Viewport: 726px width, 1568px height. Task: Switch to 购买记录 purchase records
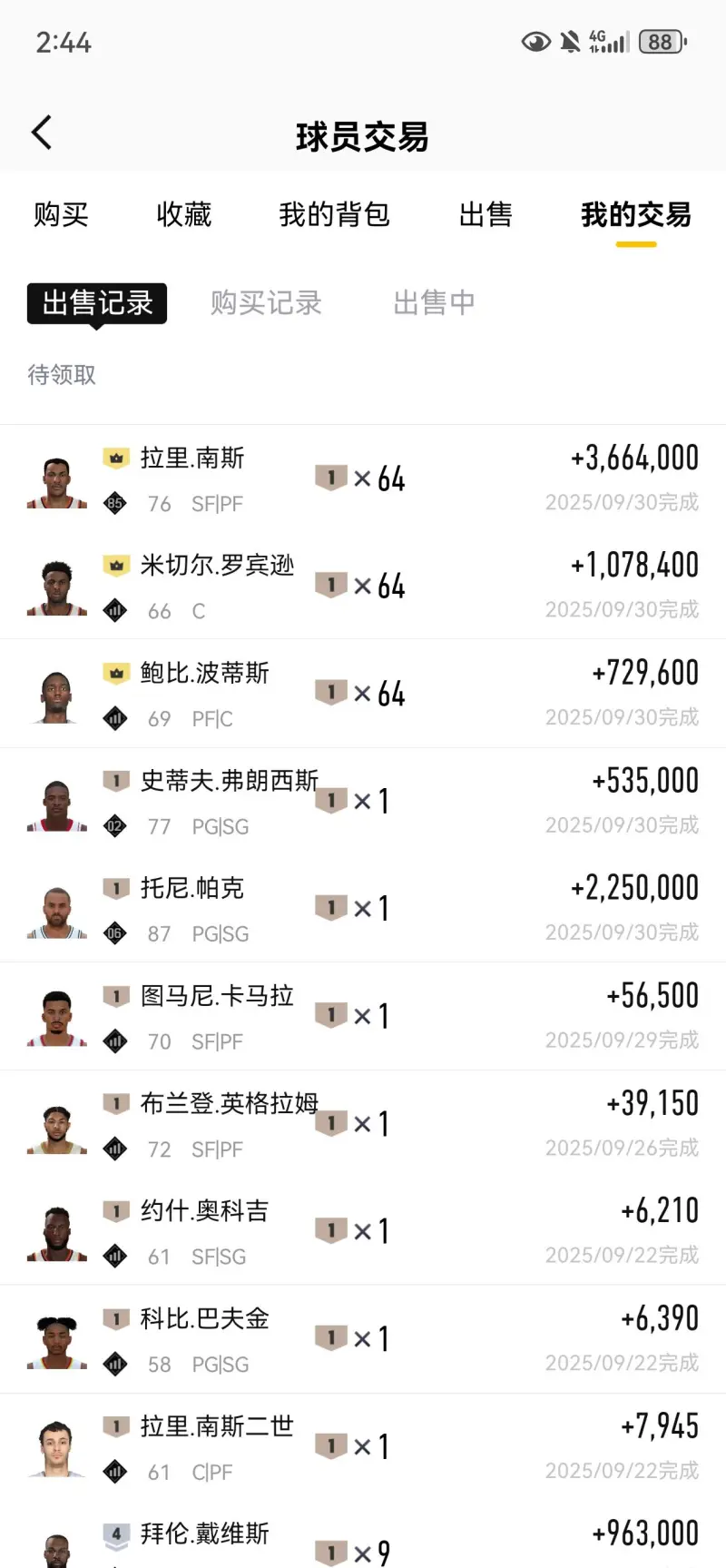[x=266, y=303]
